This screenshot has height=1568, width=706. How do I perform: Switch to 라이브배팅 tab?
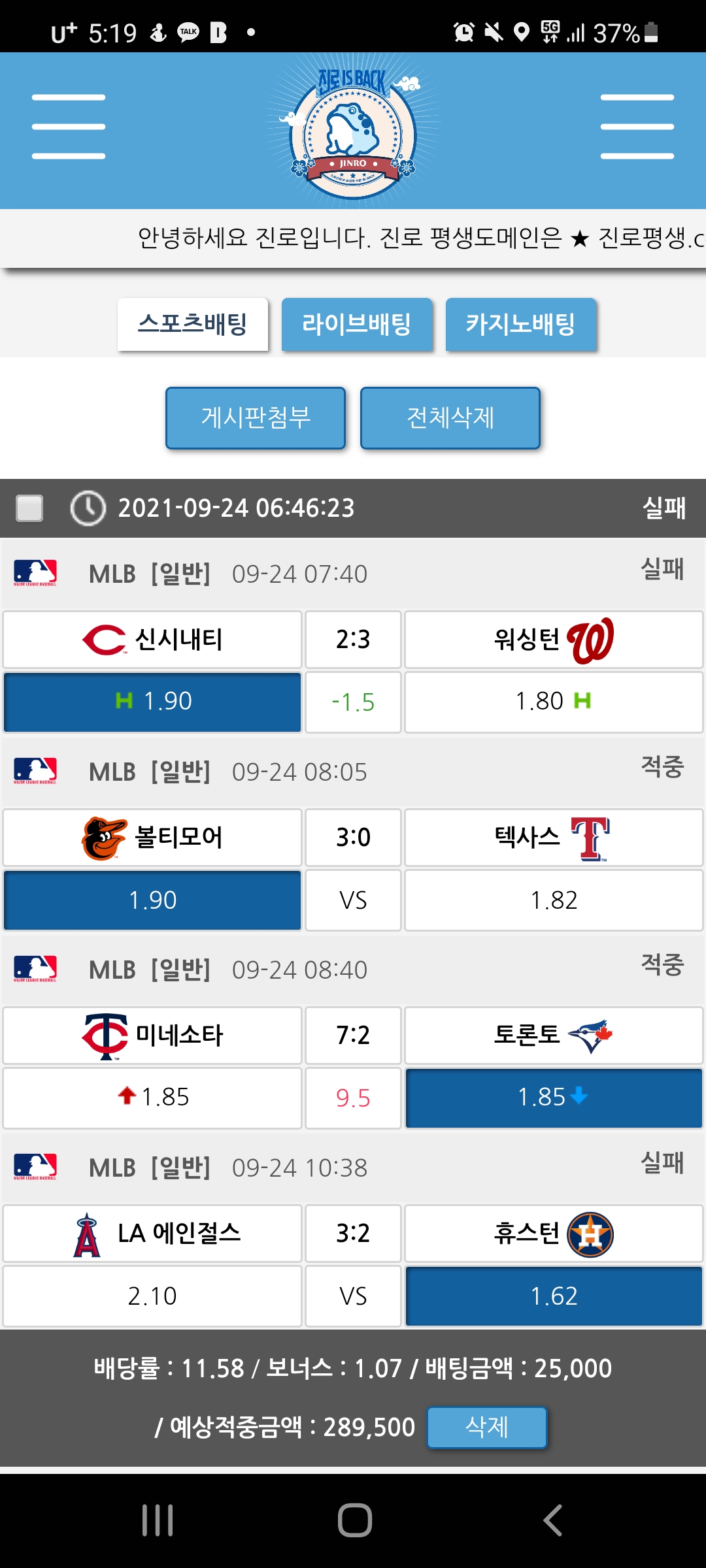[x=357, y=324]
